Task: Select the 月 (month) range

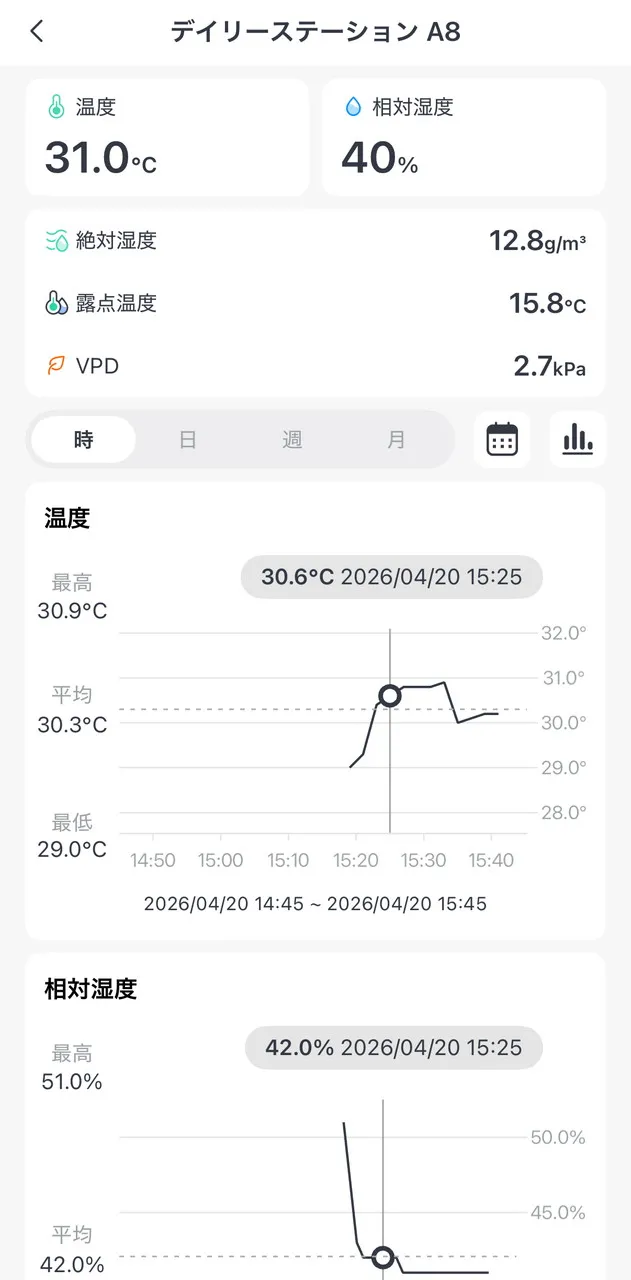Action: pos(396,440)
